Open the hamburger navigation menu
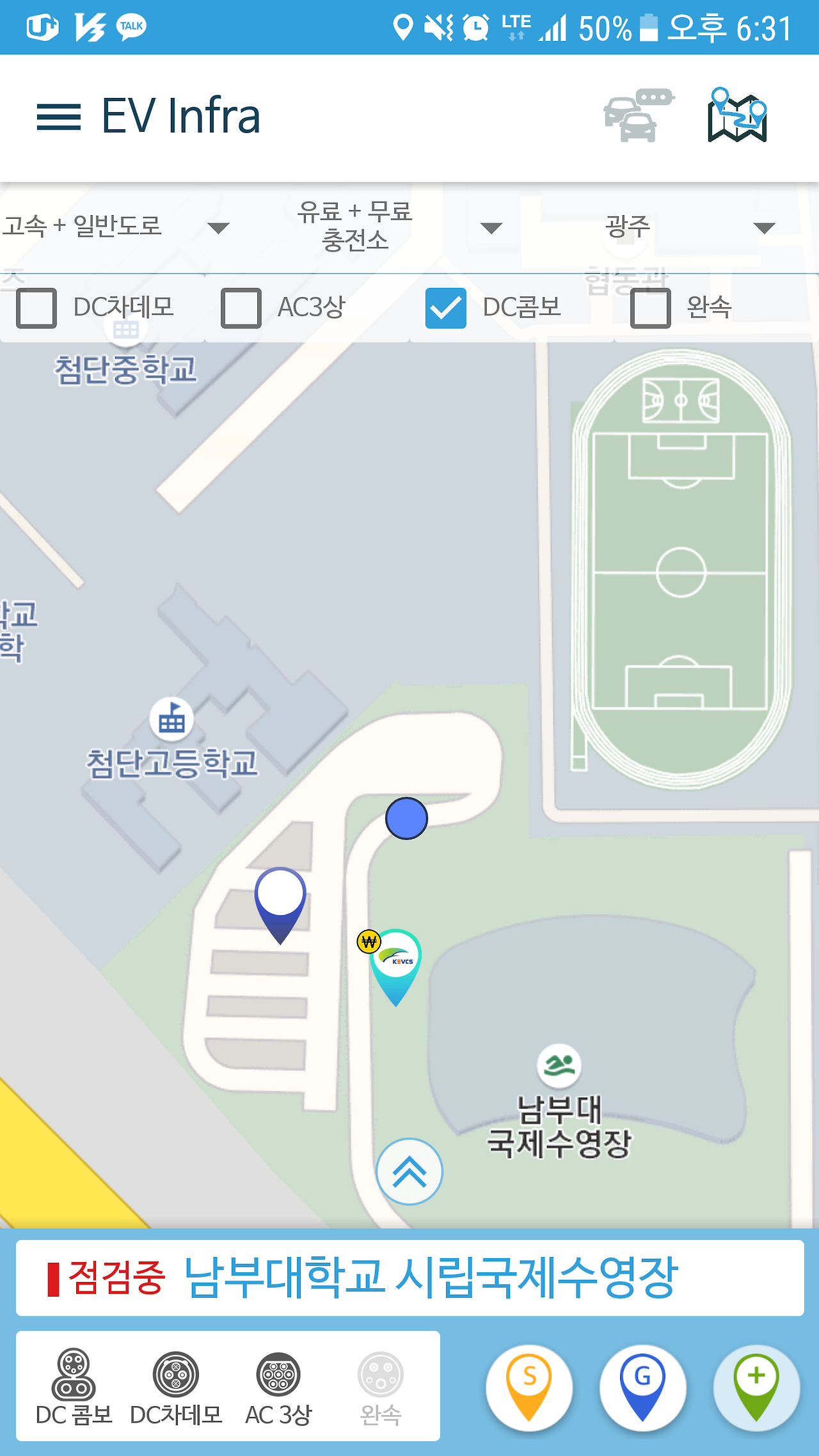Viewport: 819px width, 1456px height. 59,117
